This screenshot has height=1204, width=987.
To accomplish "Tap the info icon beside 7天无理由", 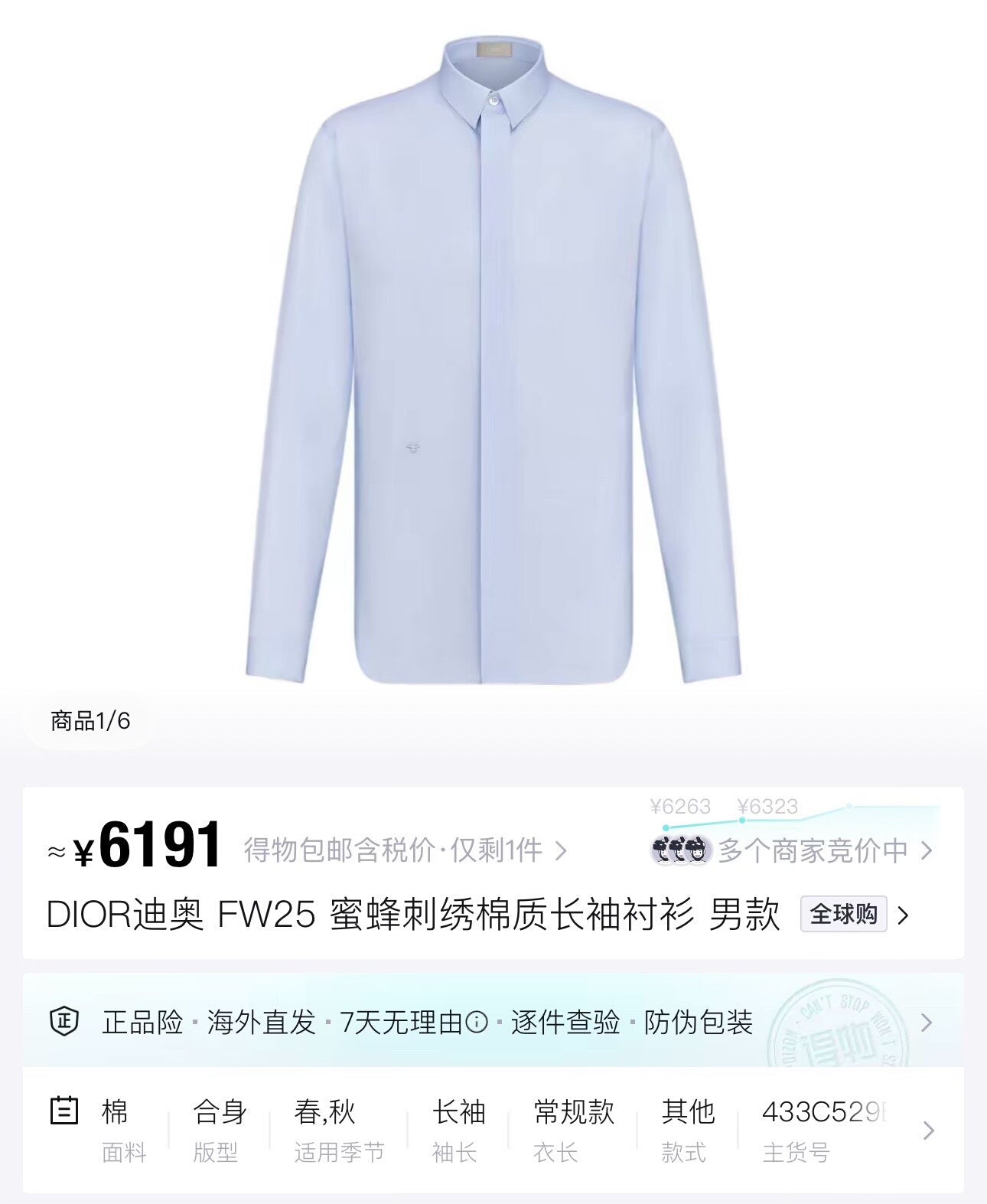I will (x=477, y=1023).
